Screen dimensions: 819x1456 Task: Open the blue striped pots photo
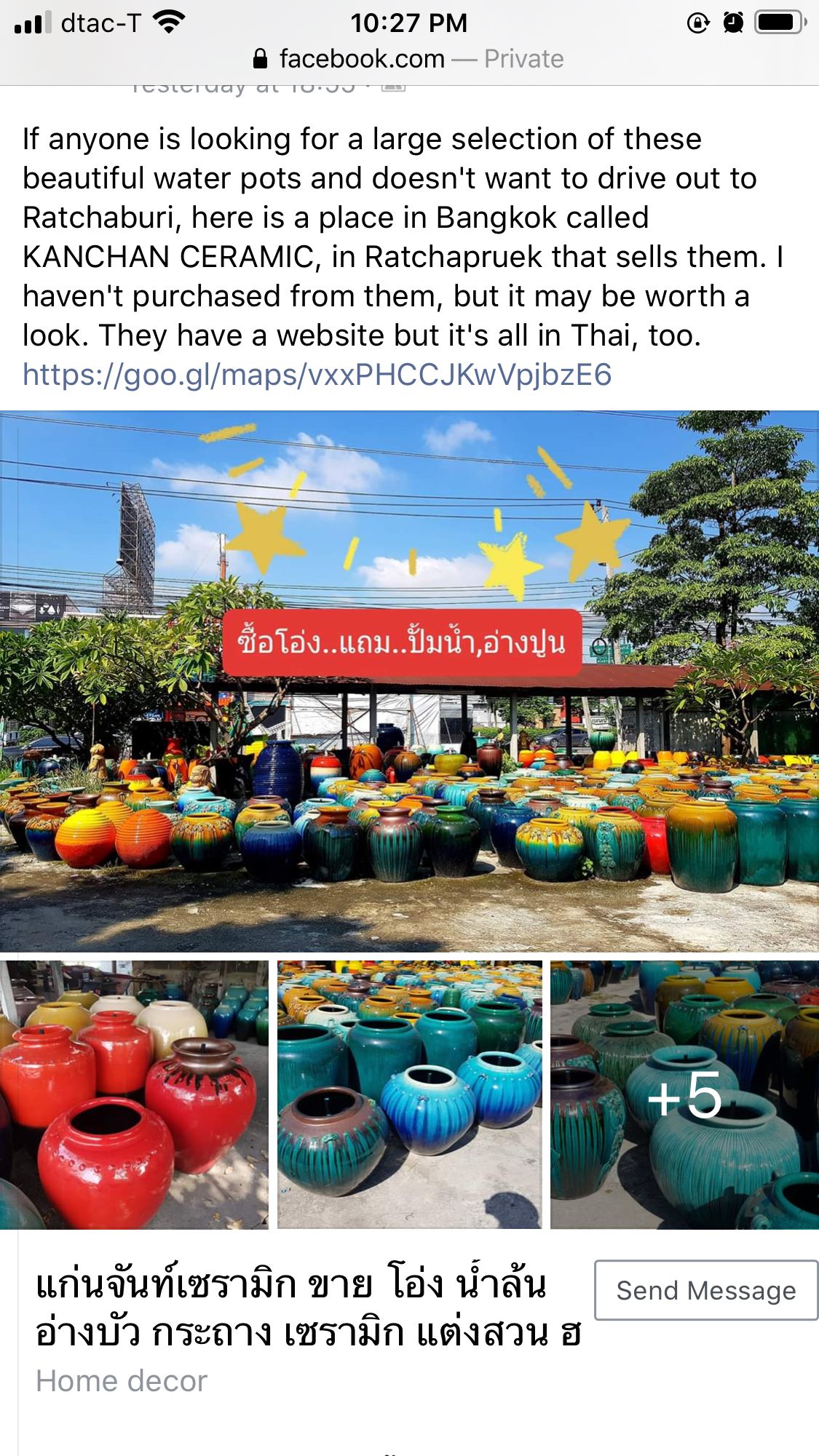[x=409, y=1094]
